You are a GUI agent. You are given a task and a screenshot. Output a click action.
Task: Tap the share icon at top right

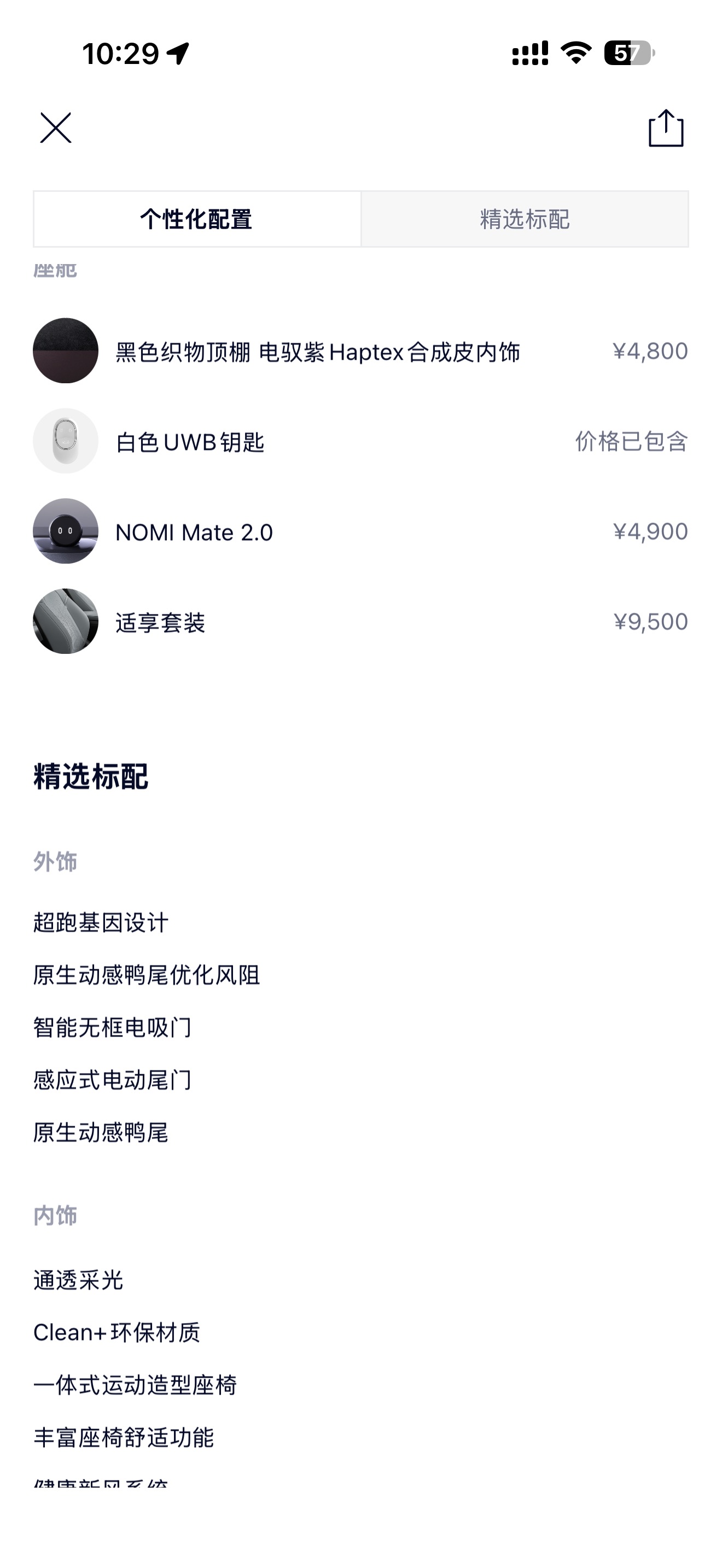pyautogui.click(x=665, y=129)
